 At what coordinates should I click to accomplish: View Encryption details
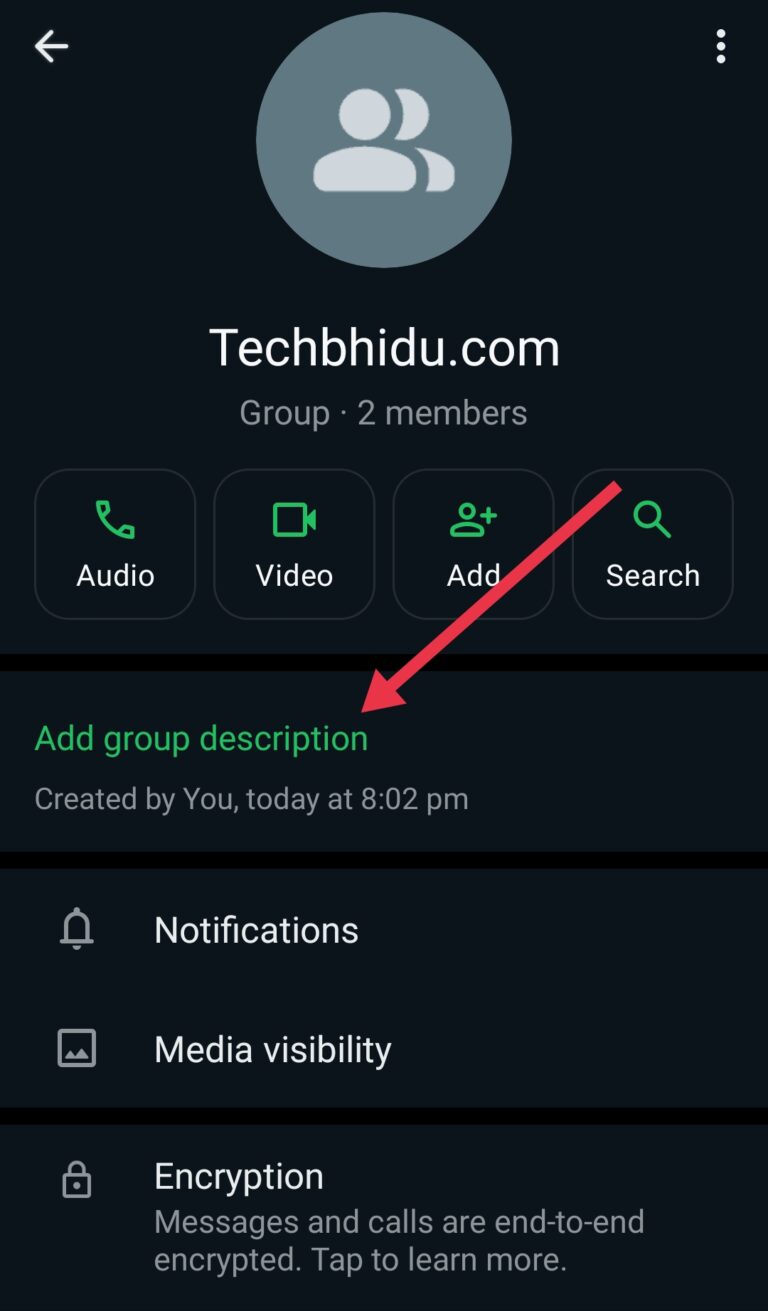(x=238, y=1177)
